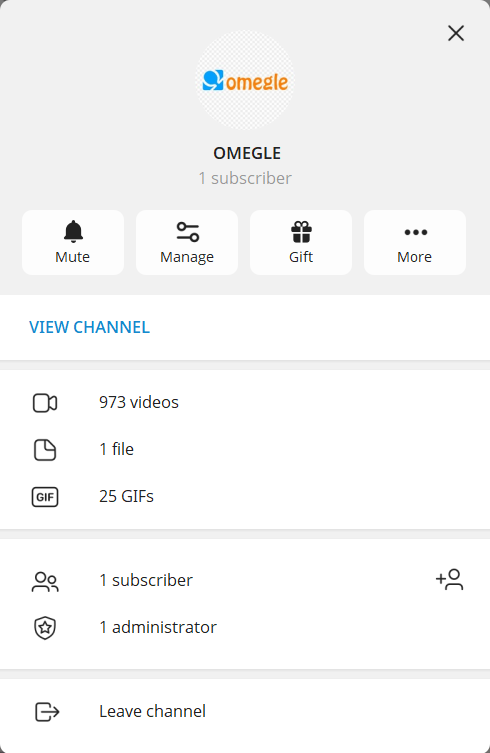Select Leave channel
The image size is (490, 753).
tap(245, 711)
